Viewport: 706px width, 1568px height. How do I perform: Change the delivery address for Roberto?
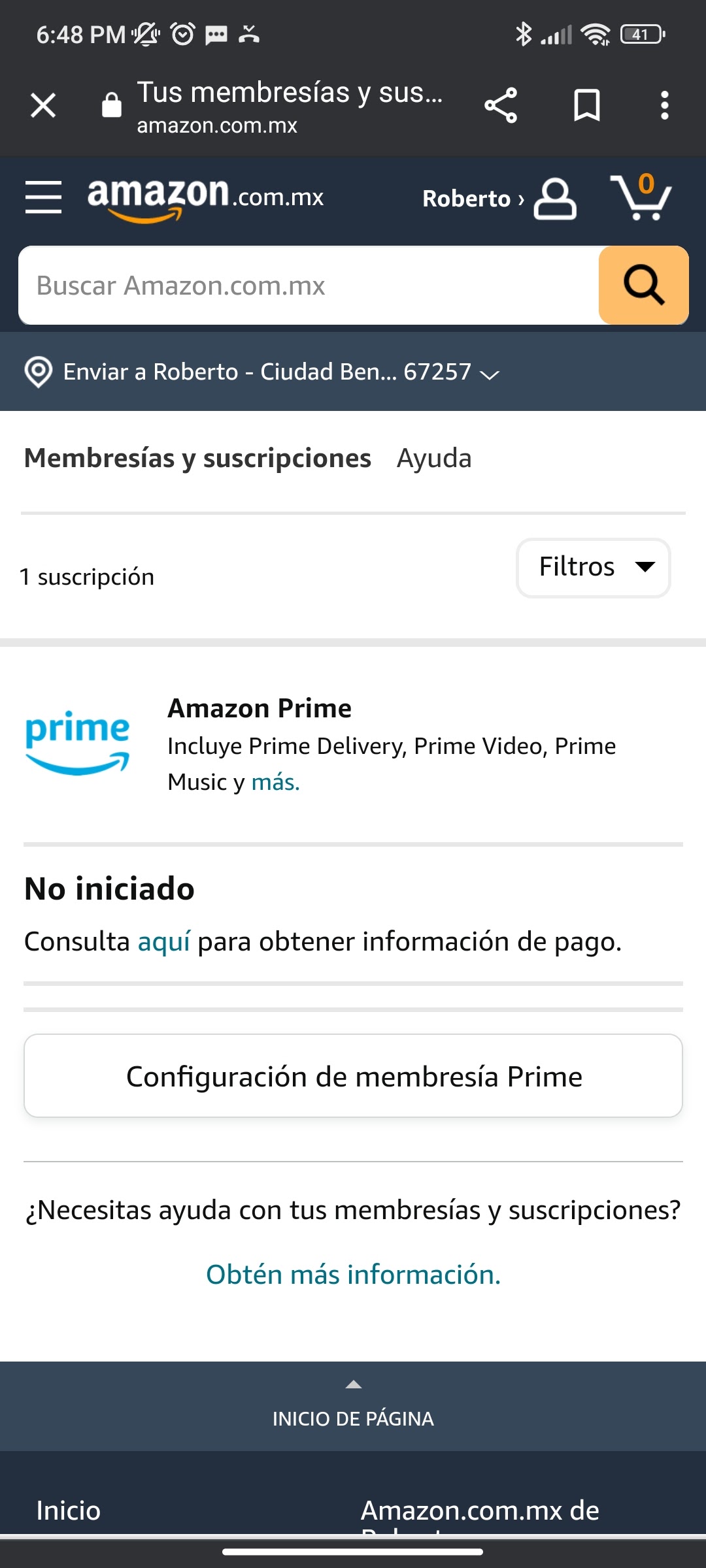pyautogui.click(x=261, y=372)
